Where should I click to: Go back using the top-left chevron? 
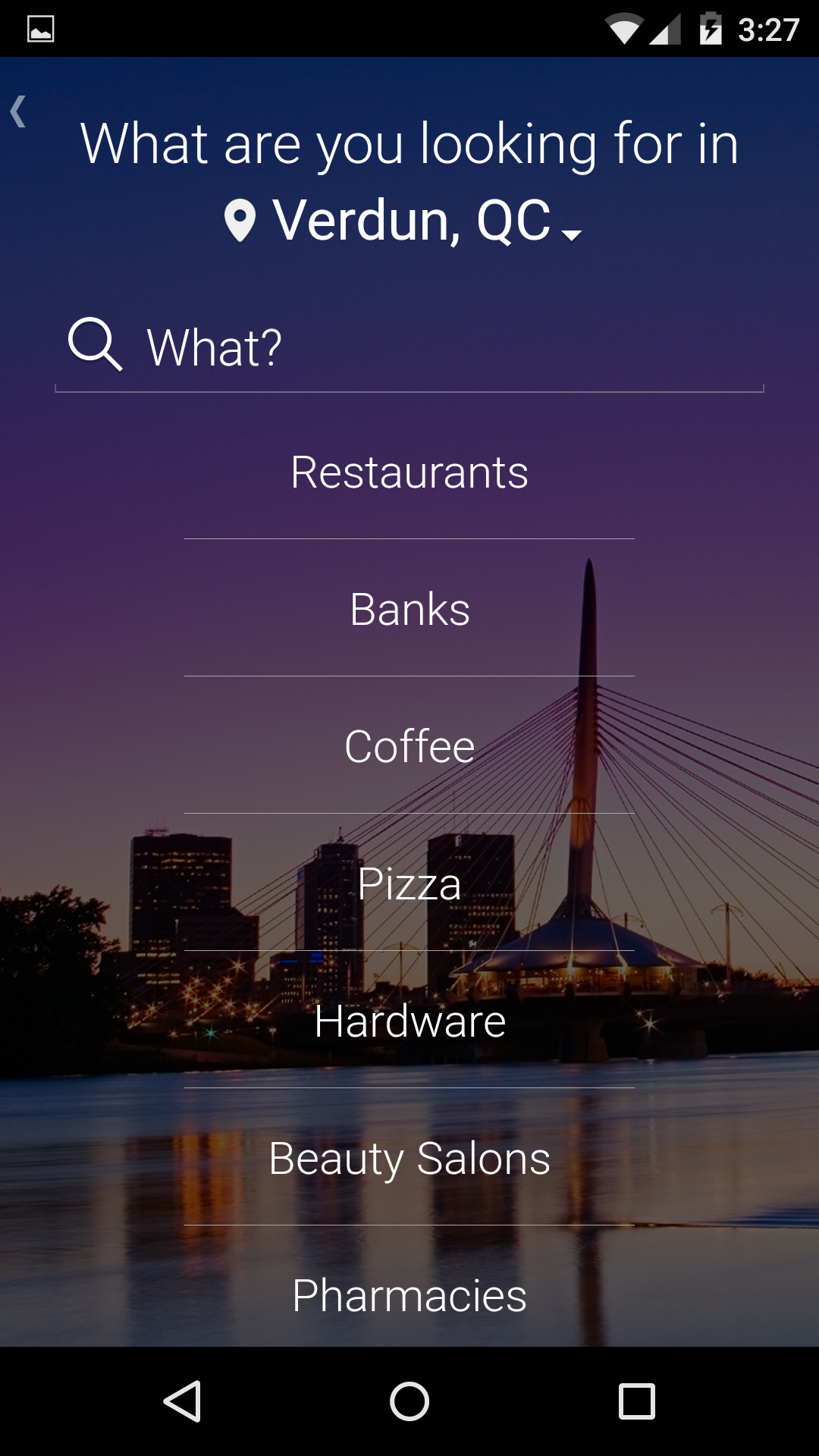coord(19,111)
